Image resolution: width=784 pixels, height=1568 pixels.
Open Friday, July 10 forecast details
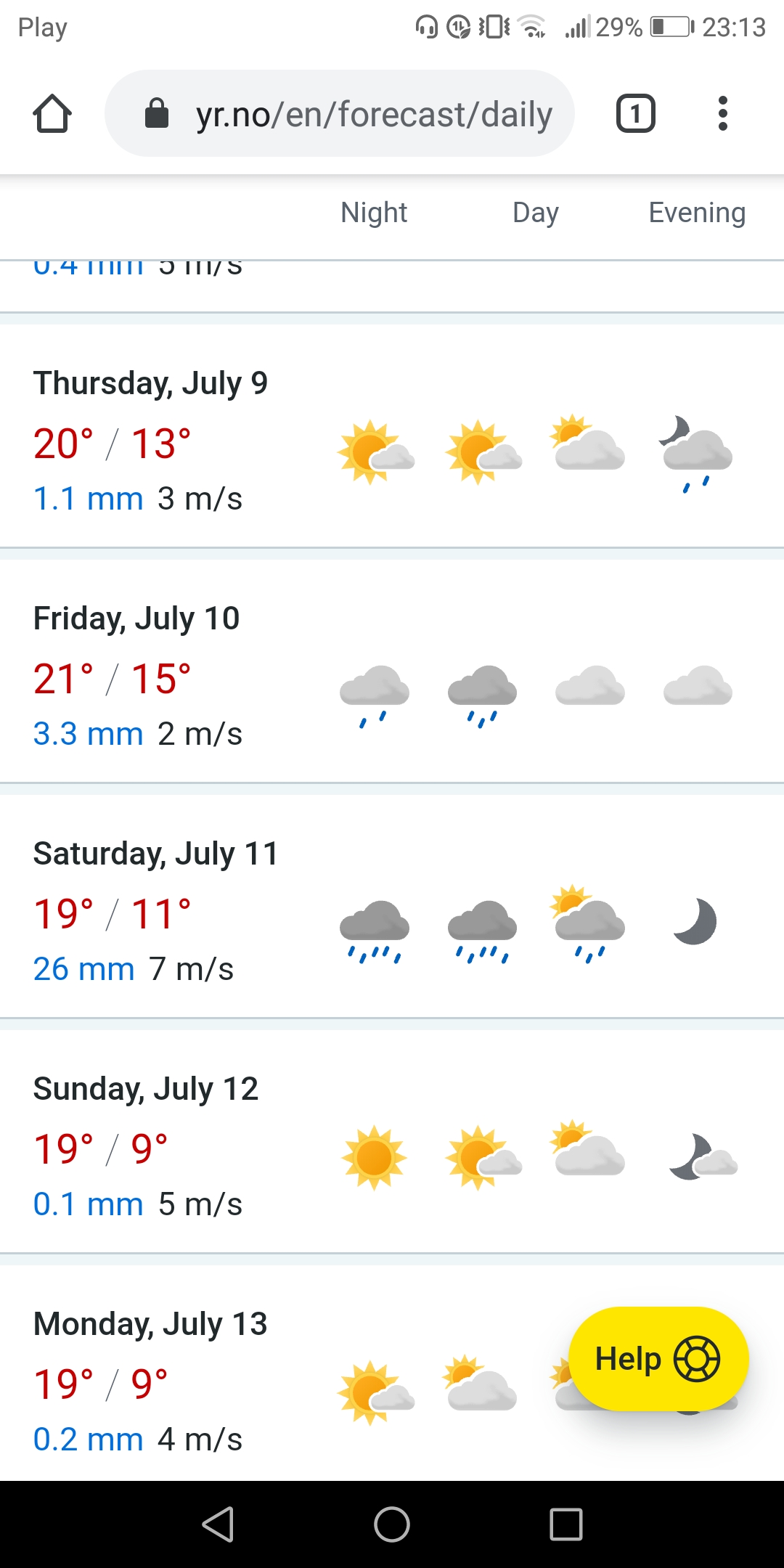click(136, 618)
